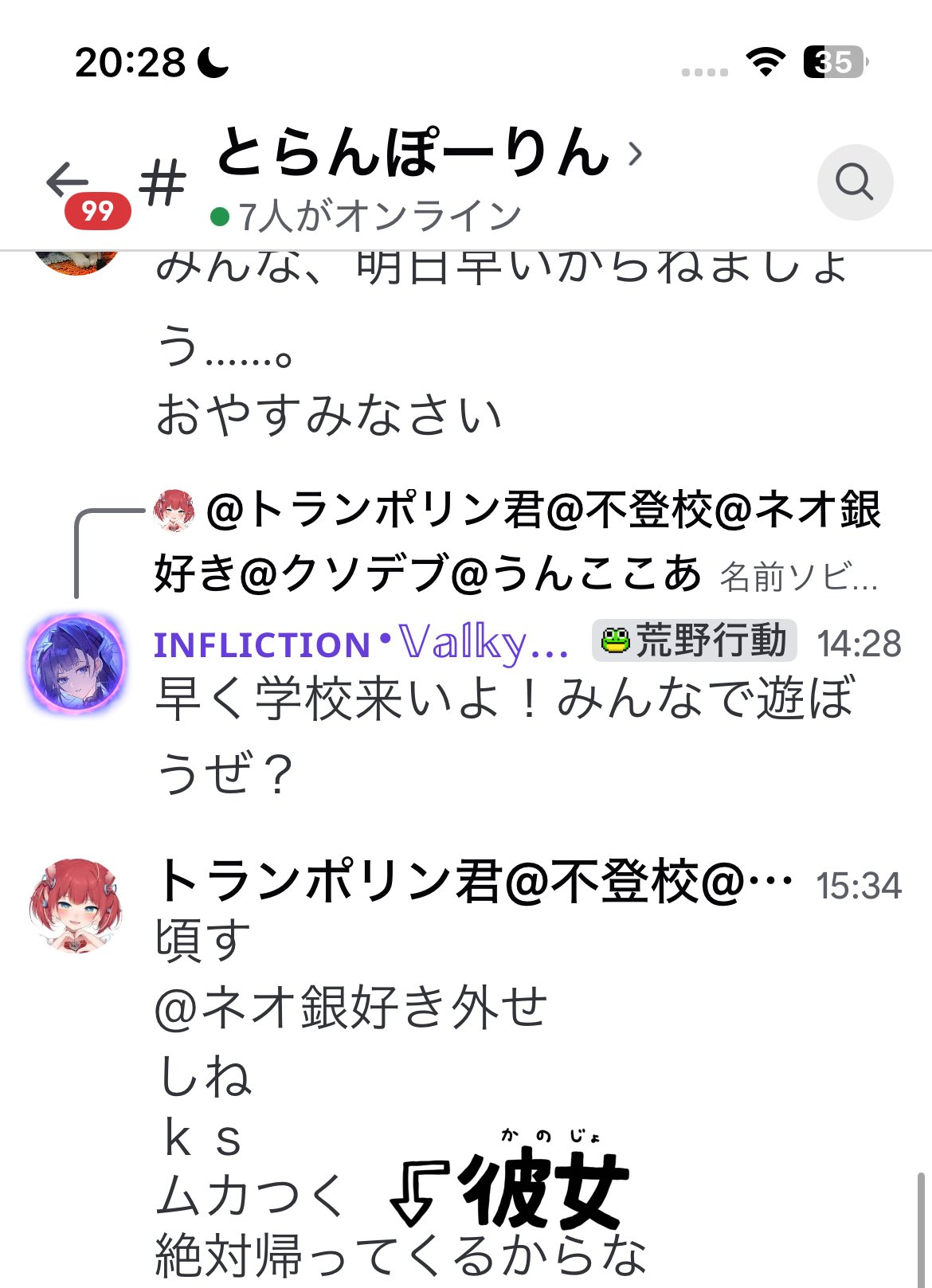Open the red-haired avatar of トランポリン君

[x=76, y=906]
